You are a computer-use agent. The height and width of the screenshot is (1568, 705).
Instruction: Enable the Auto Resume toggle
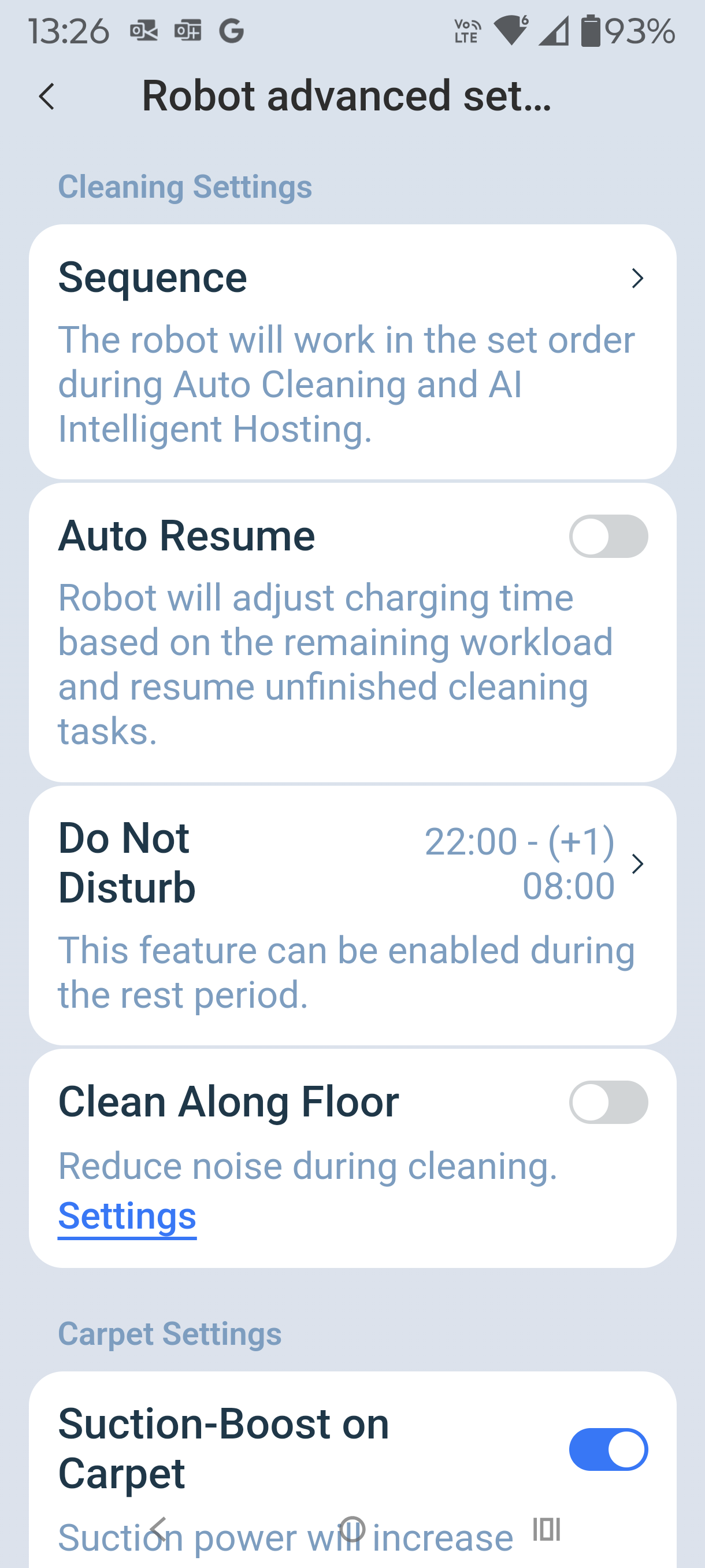click(x=608, y=537)
